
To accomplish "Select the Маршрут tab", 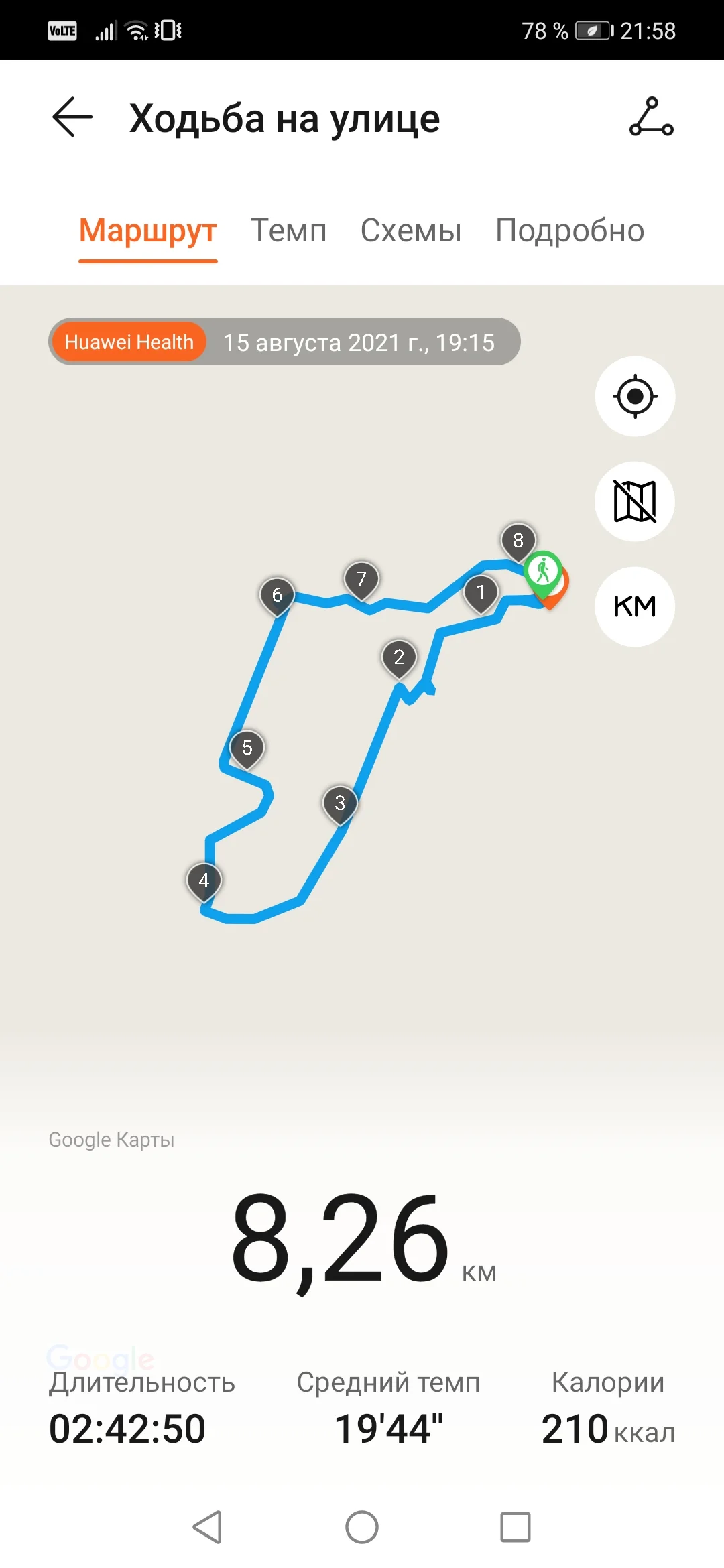I will tap(148, 231).
